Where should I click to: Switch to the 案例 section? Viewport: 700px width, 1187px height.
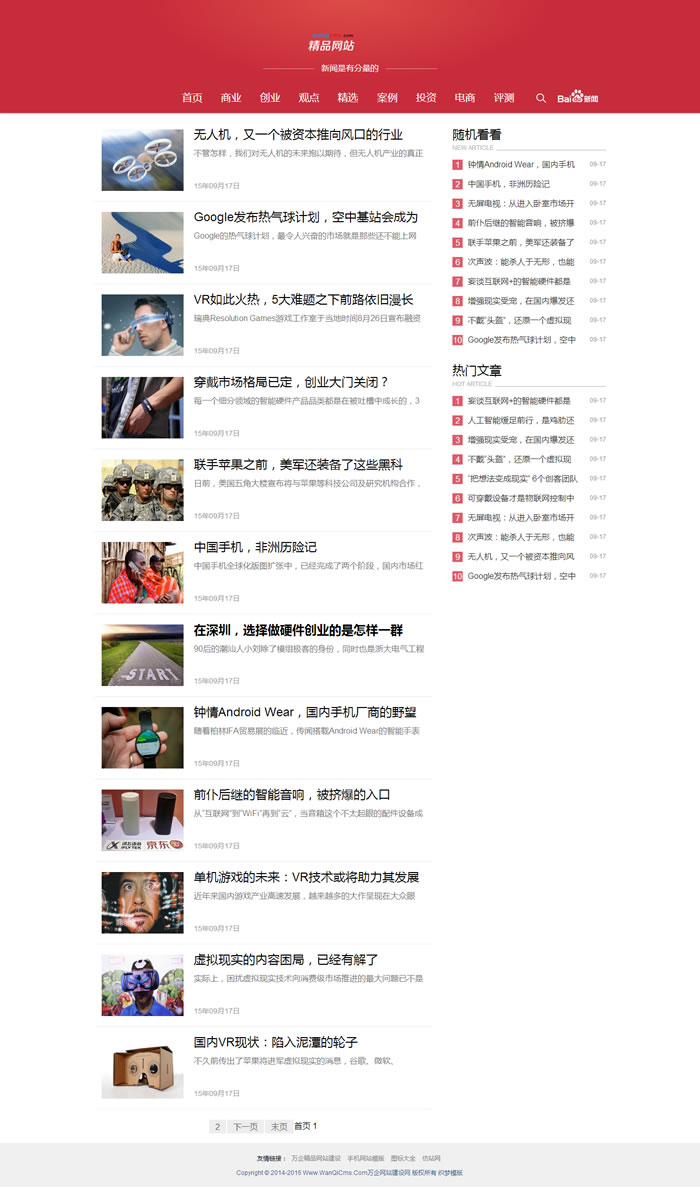[x=387, y=98]
